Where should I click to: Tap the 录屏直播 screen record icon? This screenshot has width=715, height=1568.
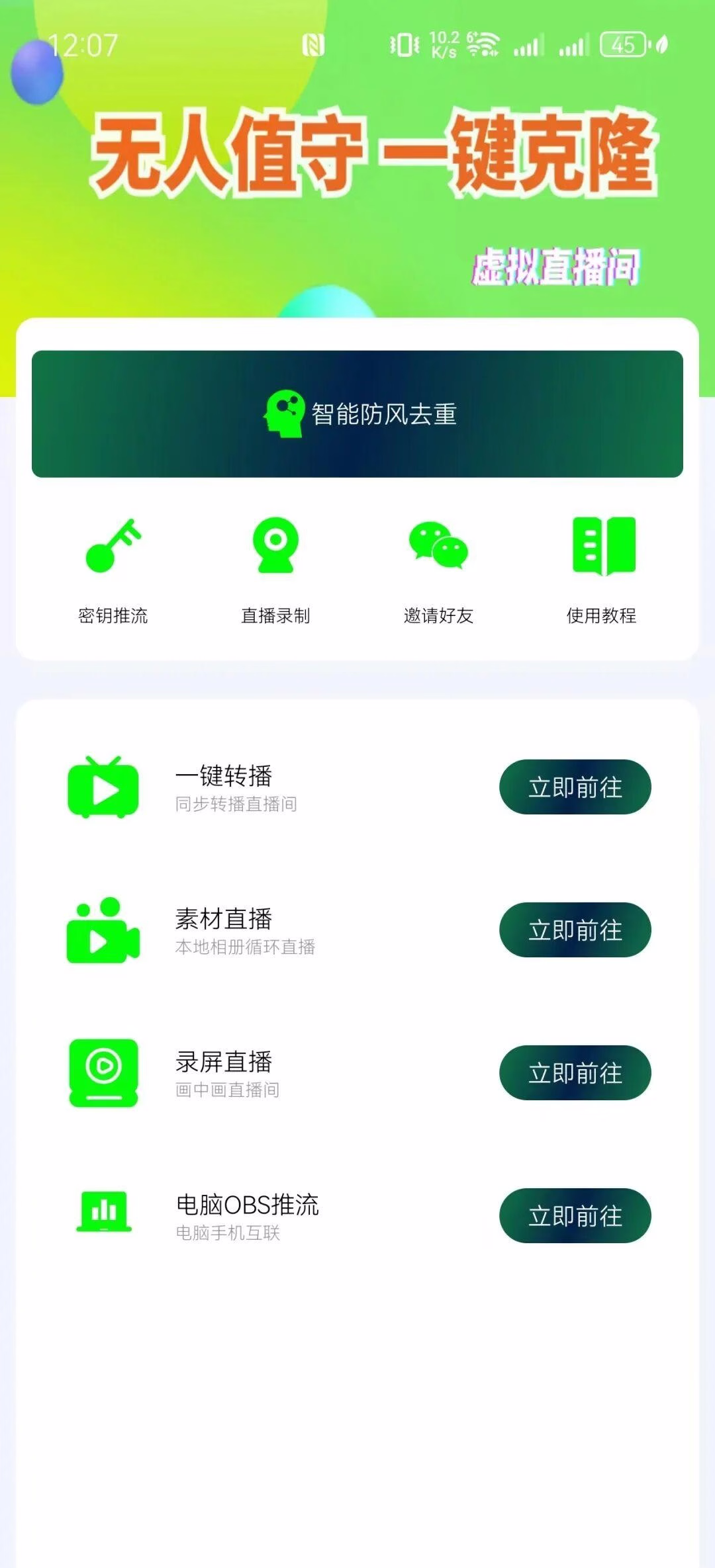(103, 1072)
